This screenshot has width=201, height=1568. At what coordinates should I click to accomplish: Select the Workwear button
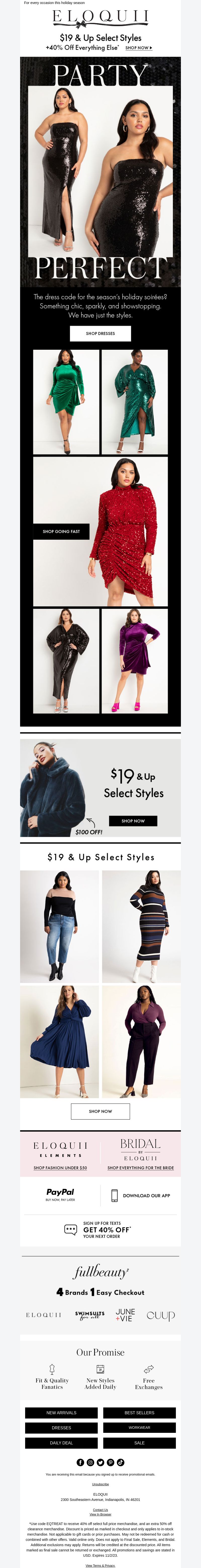[139, 1427]
